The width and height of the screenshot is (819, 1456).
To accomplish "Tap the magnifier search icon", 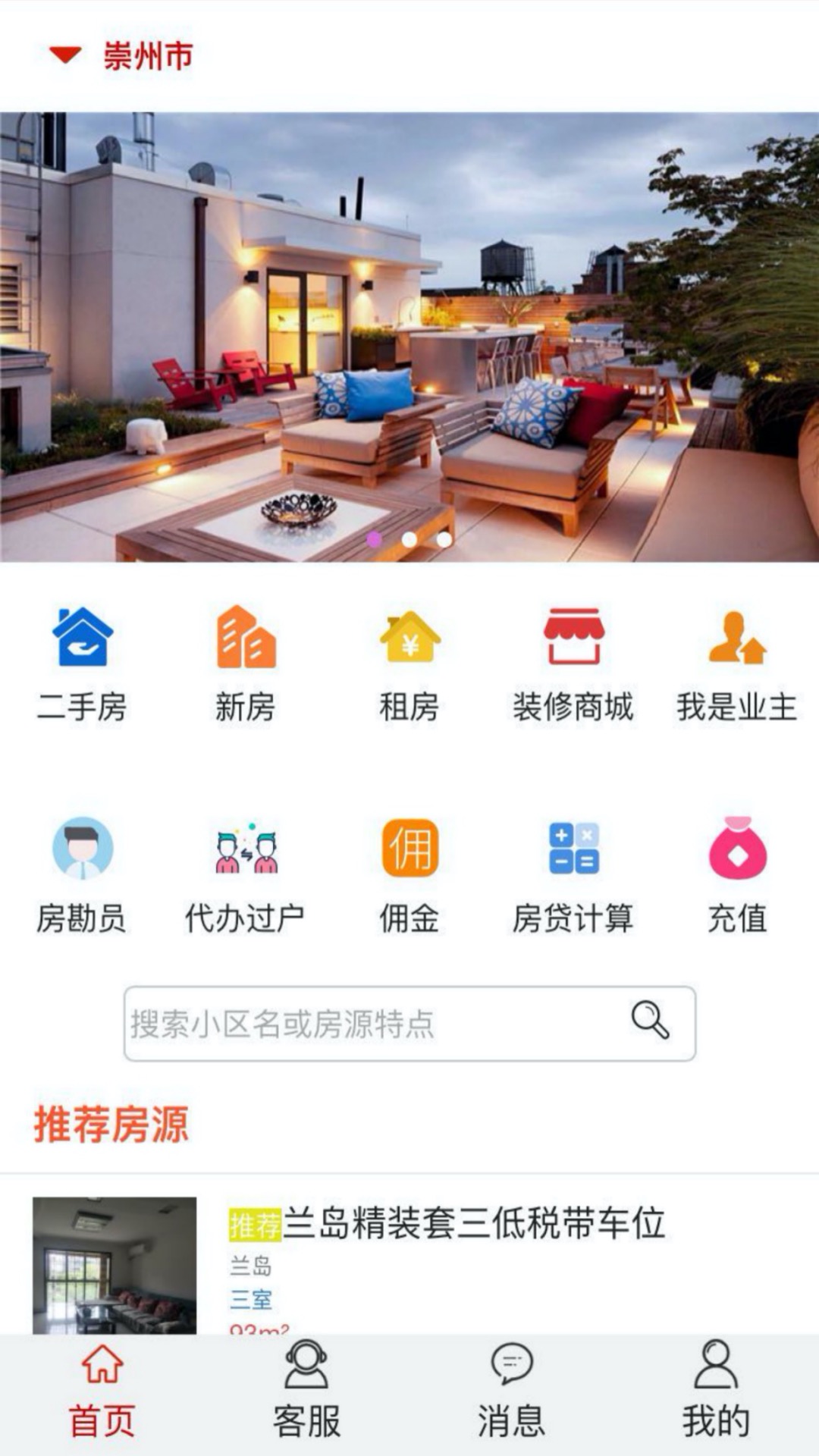I will click(651, 1020).
